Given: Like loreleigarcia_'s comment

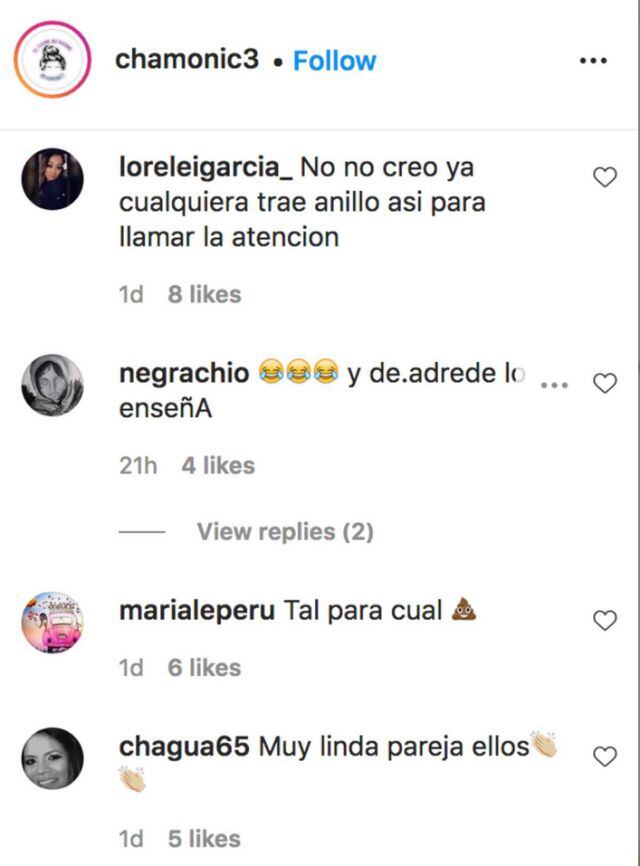Looking at the screenshot, I should (605, 178).
